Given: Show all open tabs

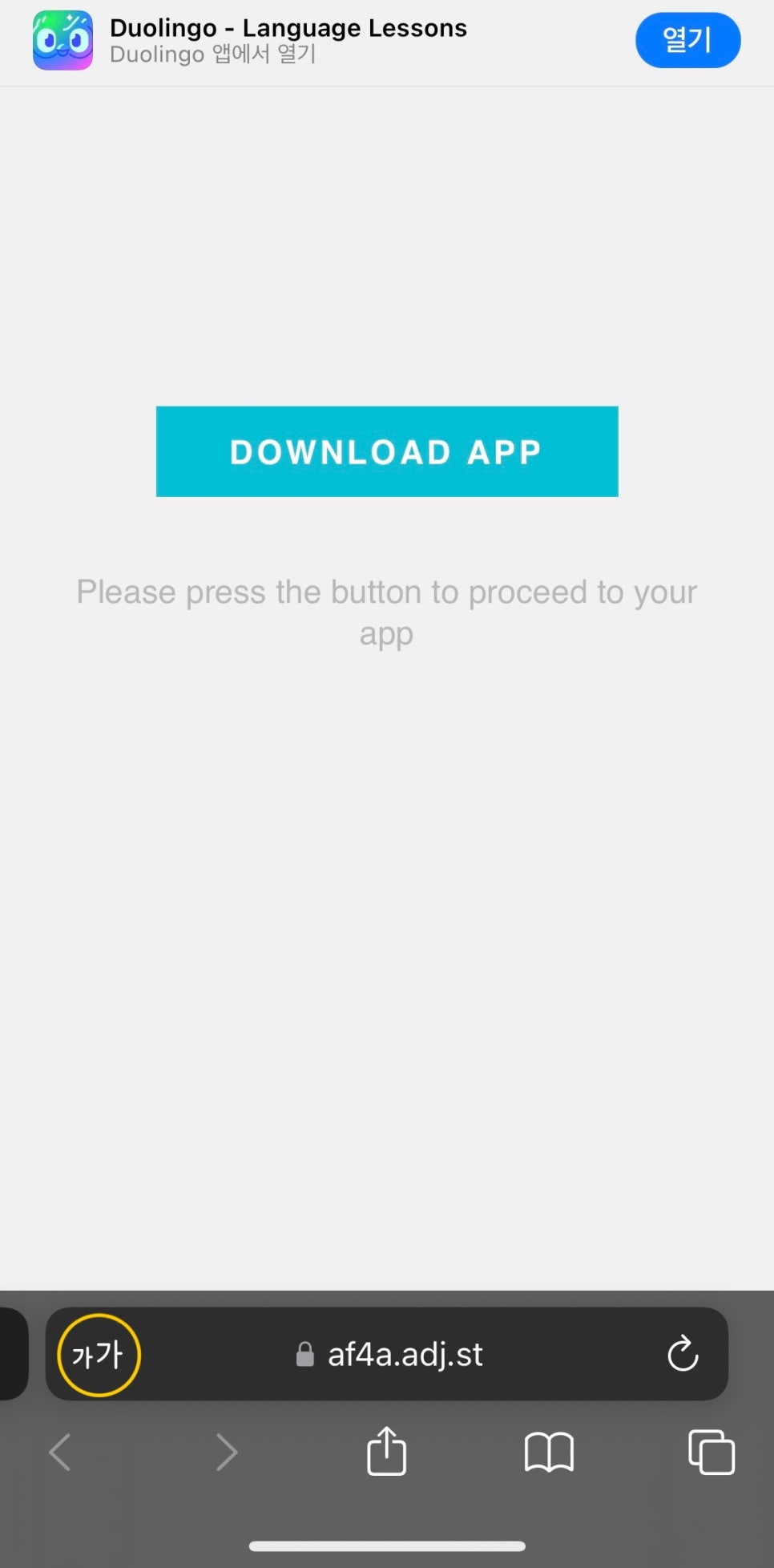Looking at the screenshot, I should point(712,1452).
